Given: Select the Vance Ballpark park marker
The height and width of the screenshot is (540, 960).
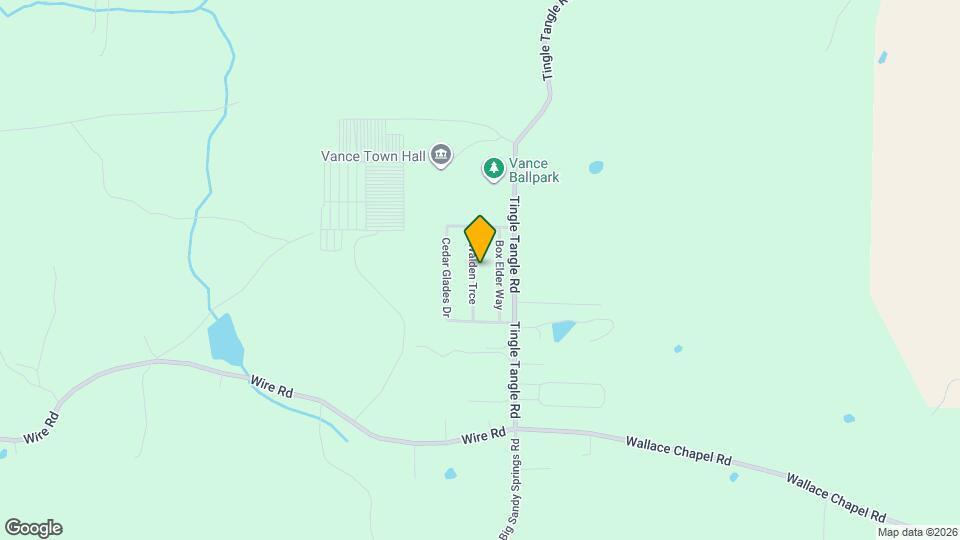Looking at the screenshot, I should click(x=493, y=169).
